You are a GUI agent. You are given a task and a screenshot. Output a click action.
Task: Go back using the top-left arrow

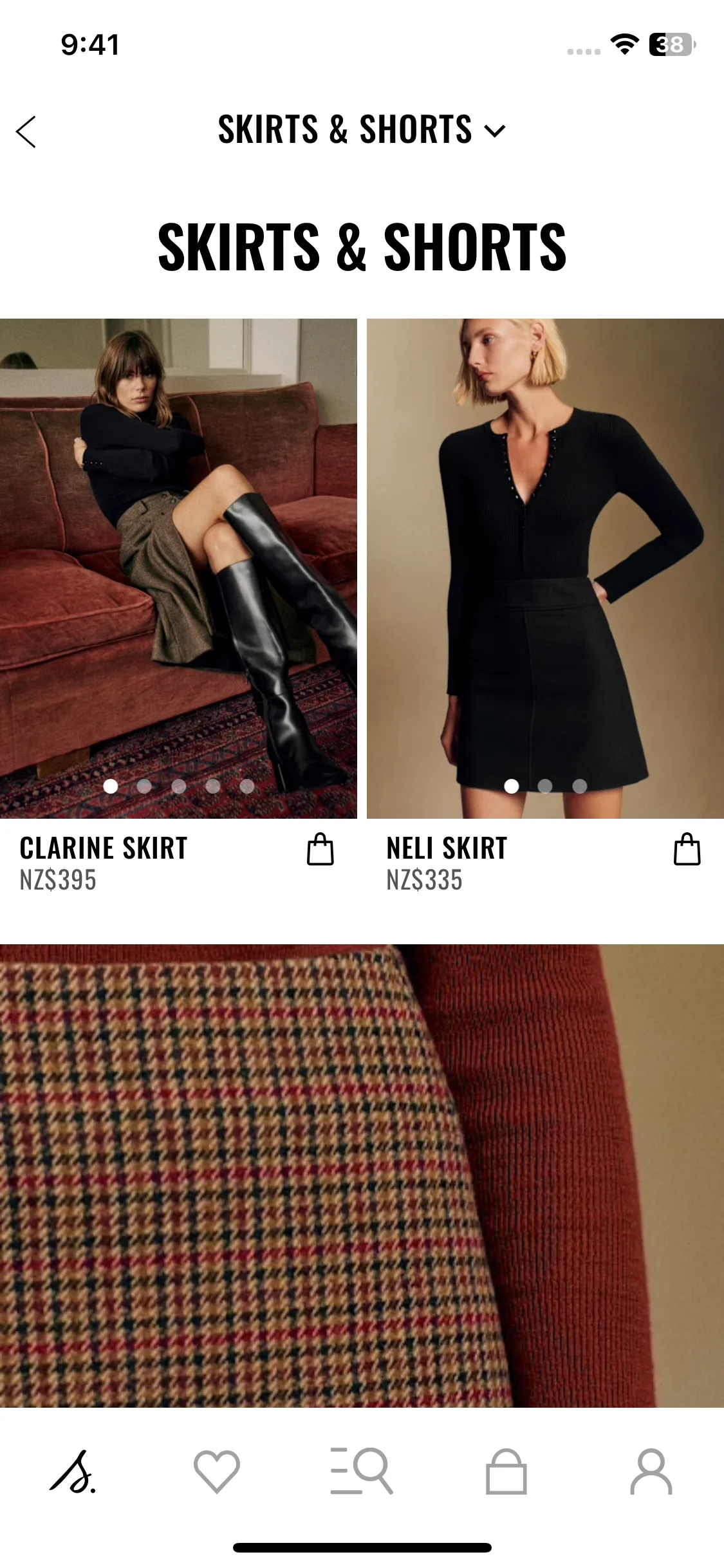pyautogui.click(x=26, y=132)
